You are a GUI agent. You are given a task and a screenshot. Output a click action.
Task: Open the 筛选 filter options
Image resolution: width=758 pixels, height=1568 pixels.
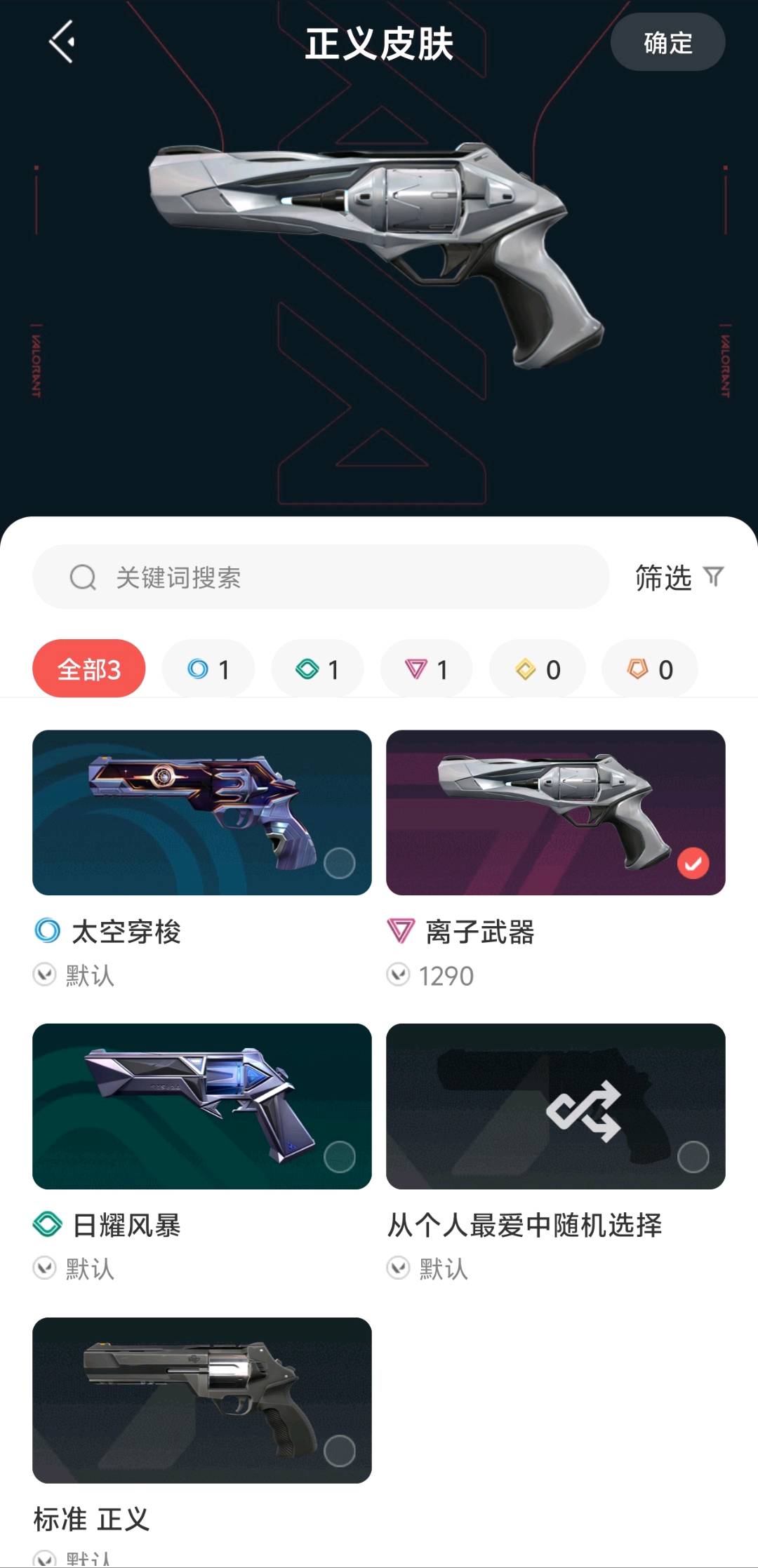pos(678,577)
